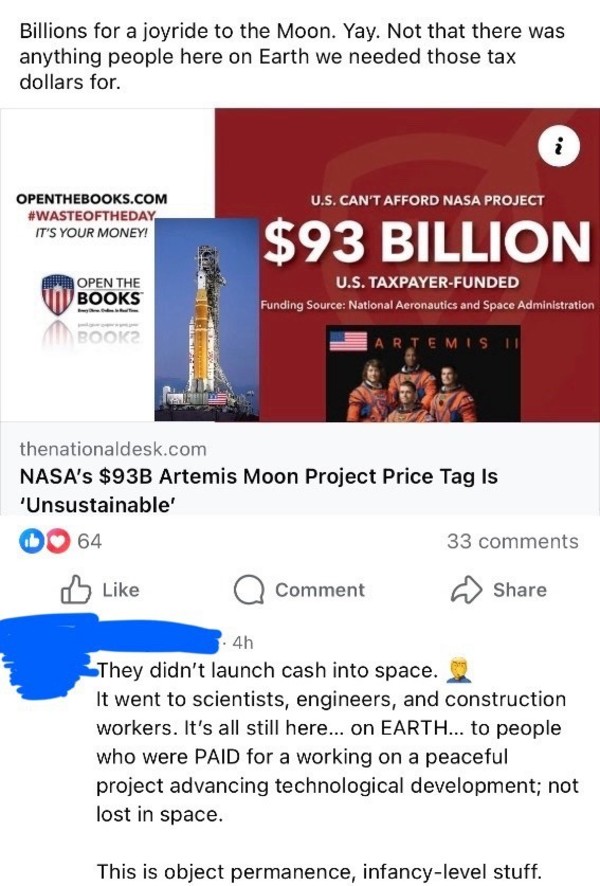Comment on this post

[x=299, y=590]
